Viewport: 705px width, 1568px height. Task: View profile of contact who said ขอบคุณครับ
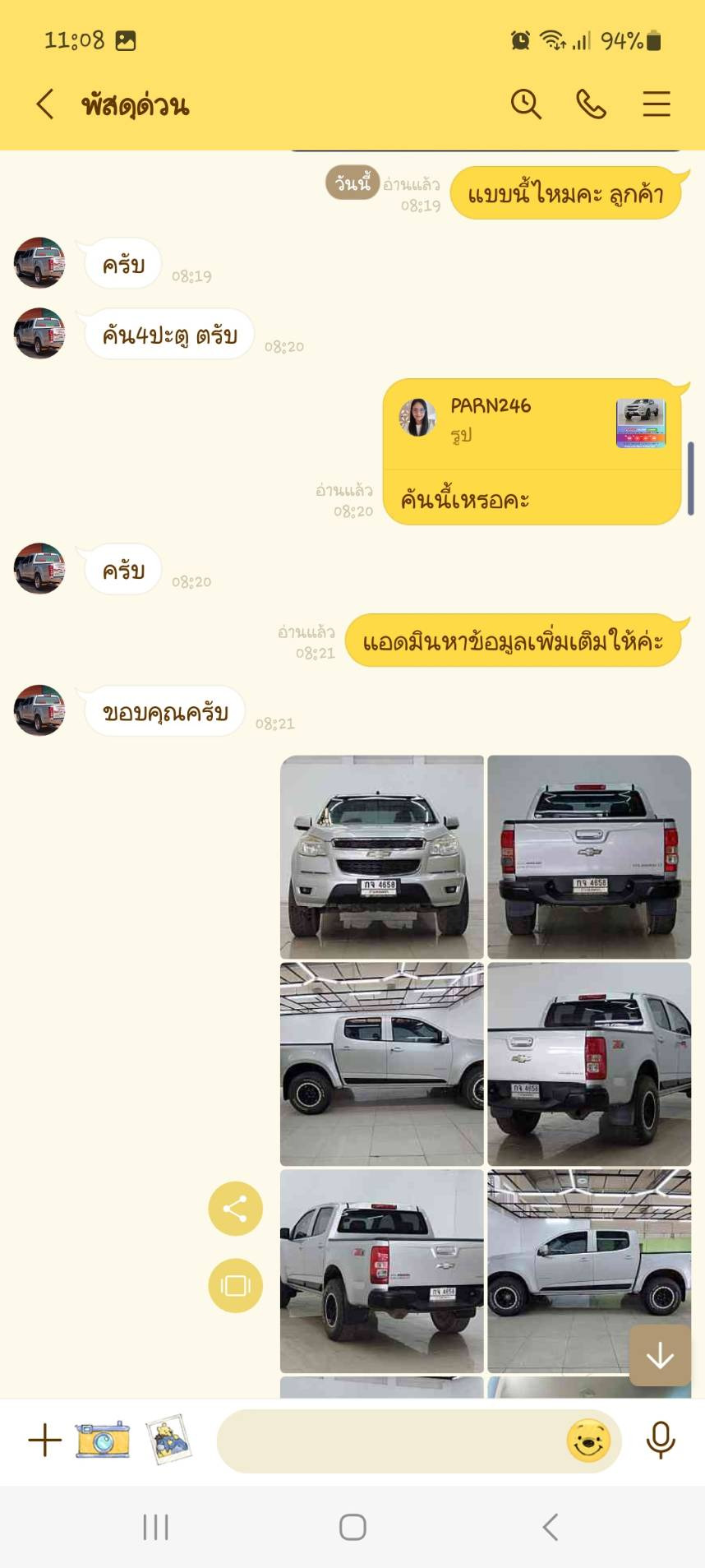tap(39, 710)
